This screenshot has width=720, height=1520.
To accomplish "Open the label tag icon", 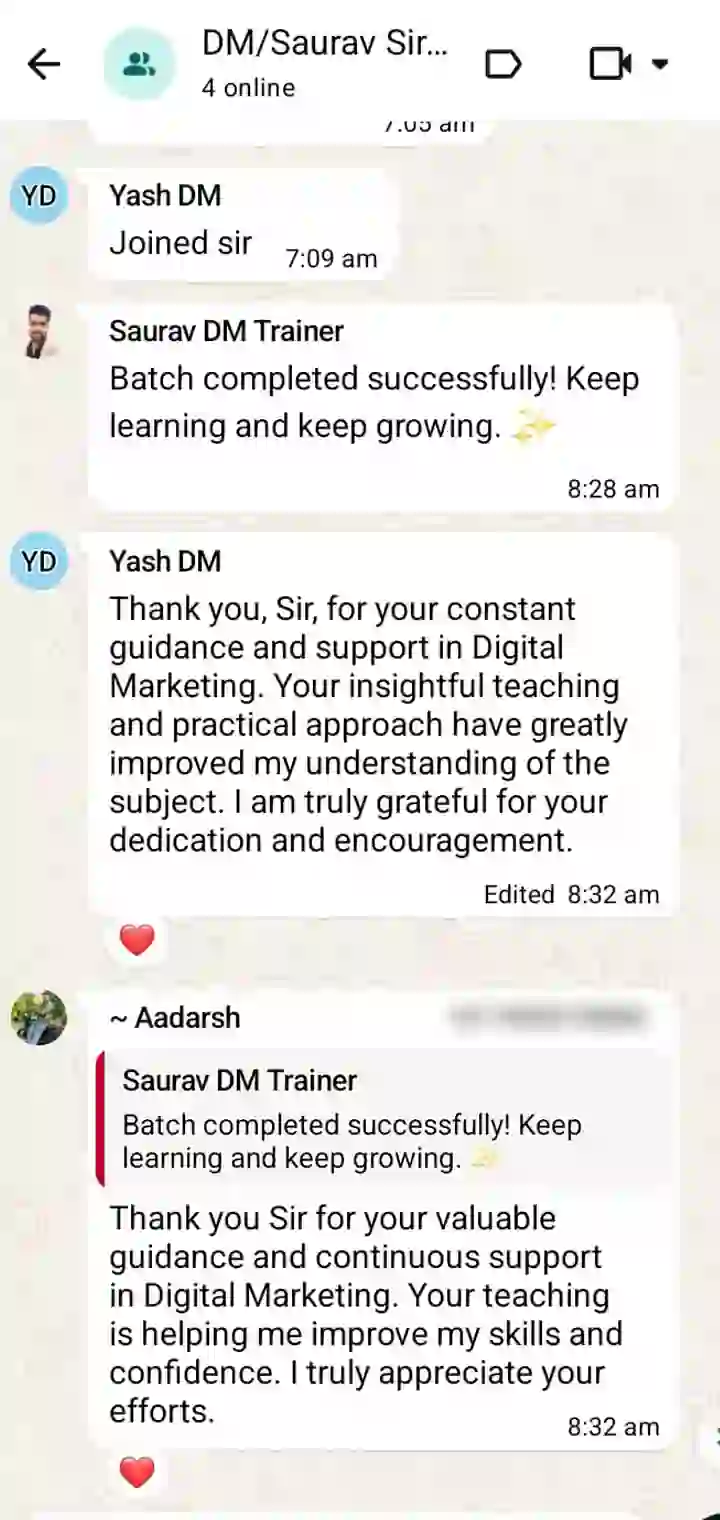I will pos(503,65).
